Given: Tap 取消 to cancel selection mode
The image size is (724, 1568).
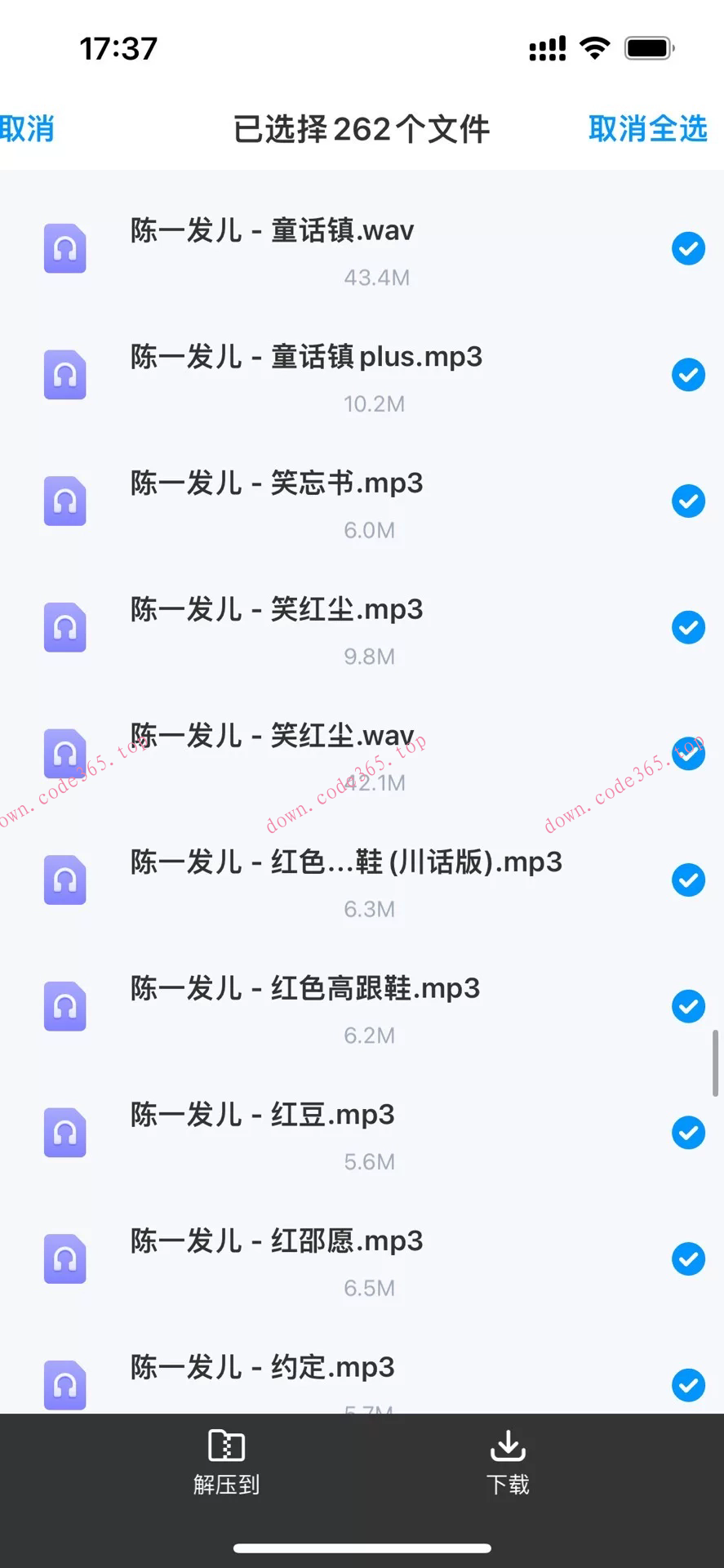Looking at the screenshot, I should point(27,129).
